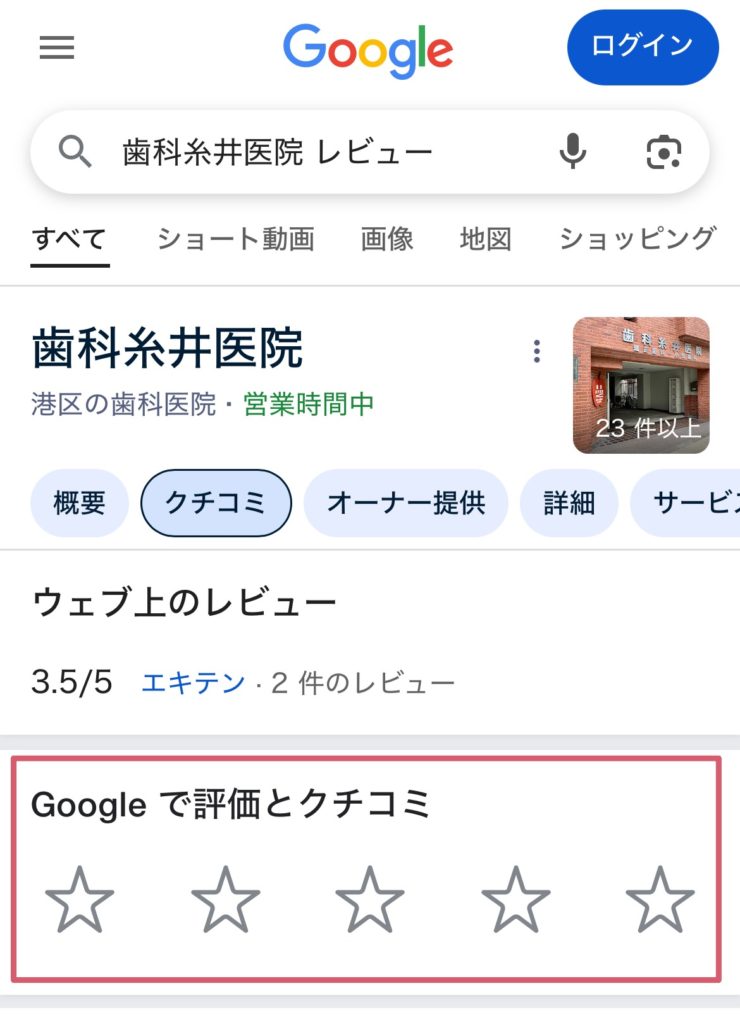
Task: Switch to the ショート動画 tab
Action: (x=235, y=238)
